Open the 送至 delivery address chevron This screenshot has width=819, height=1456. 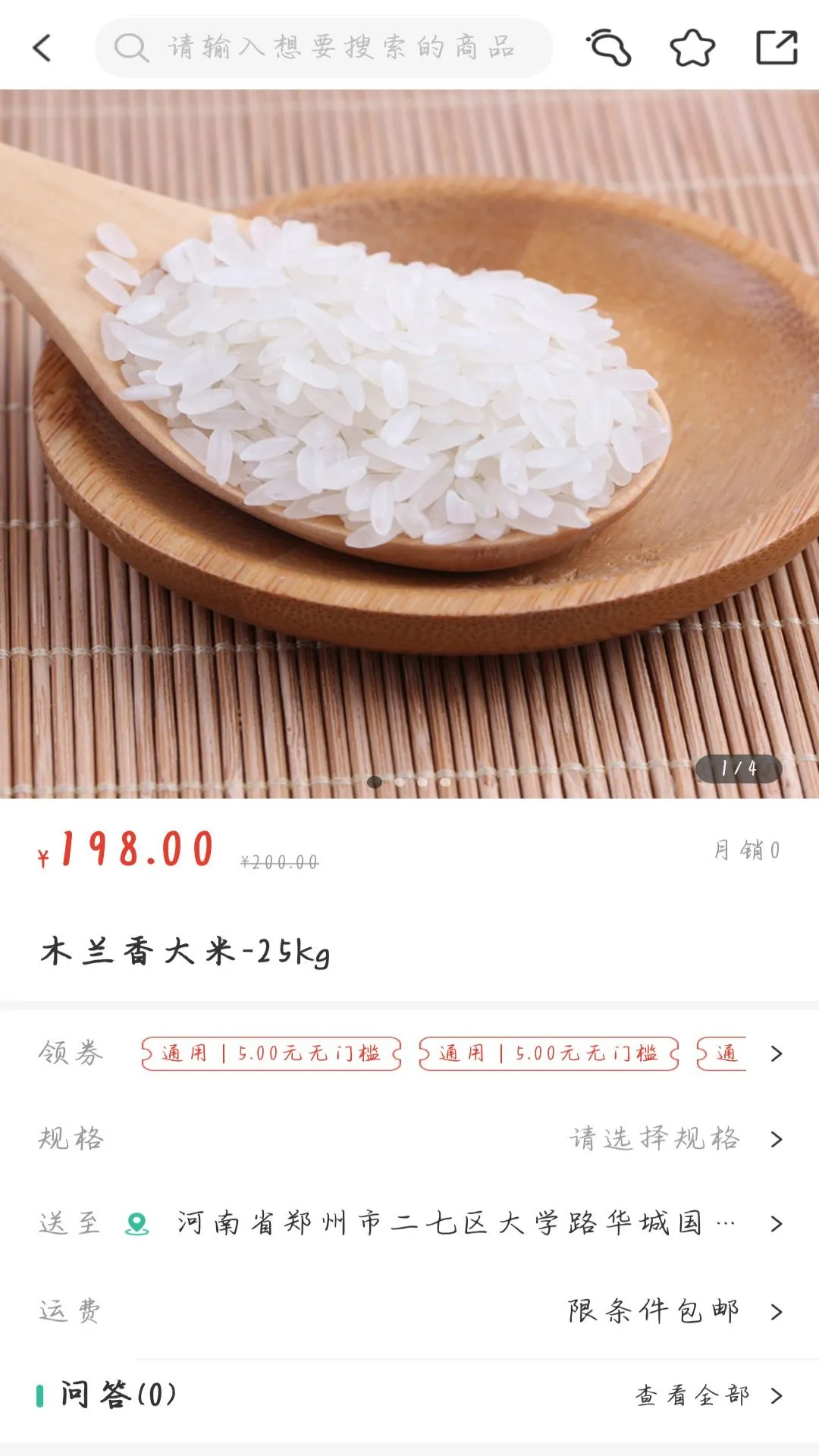point(776,1221)
